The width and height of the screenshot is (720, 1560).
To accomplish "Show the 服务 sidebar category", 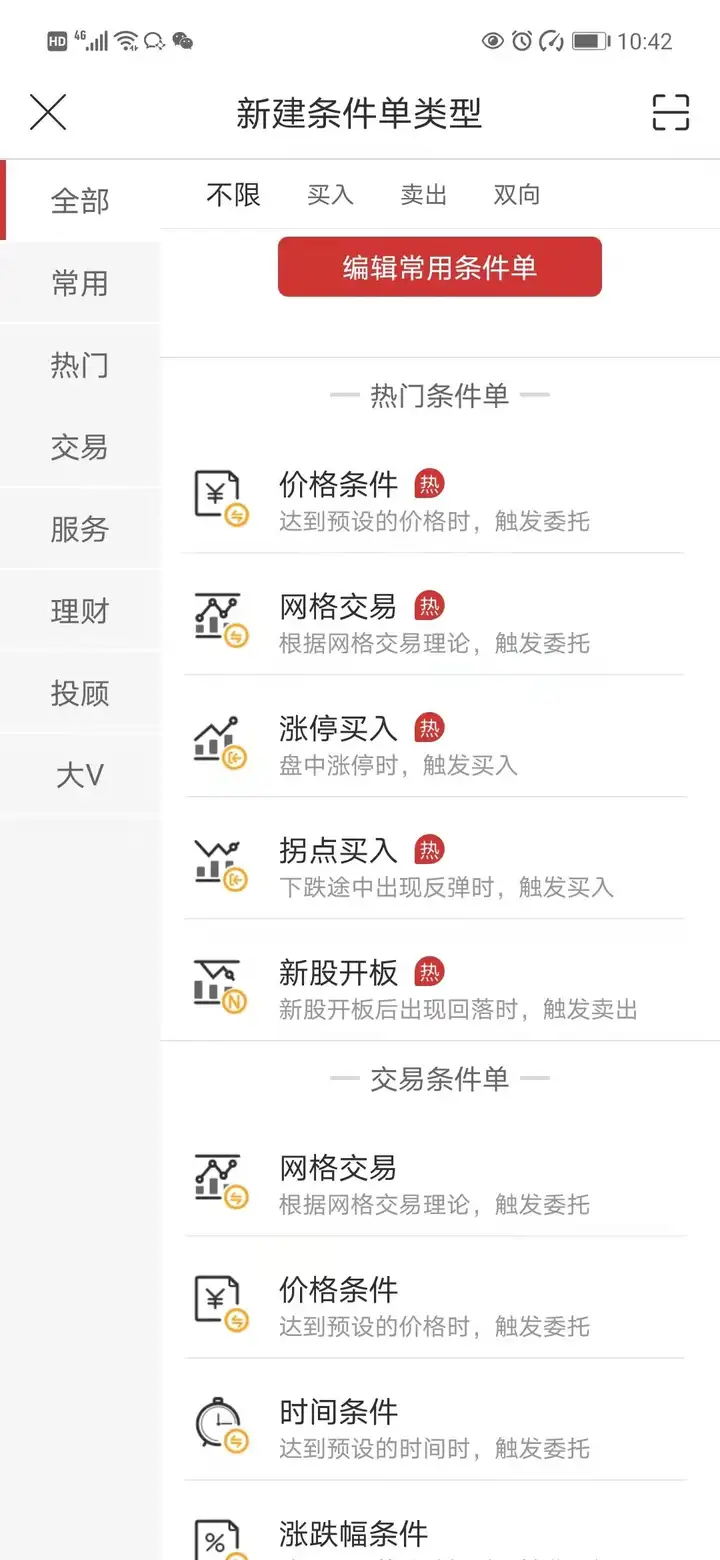I will tap(80, 529).
